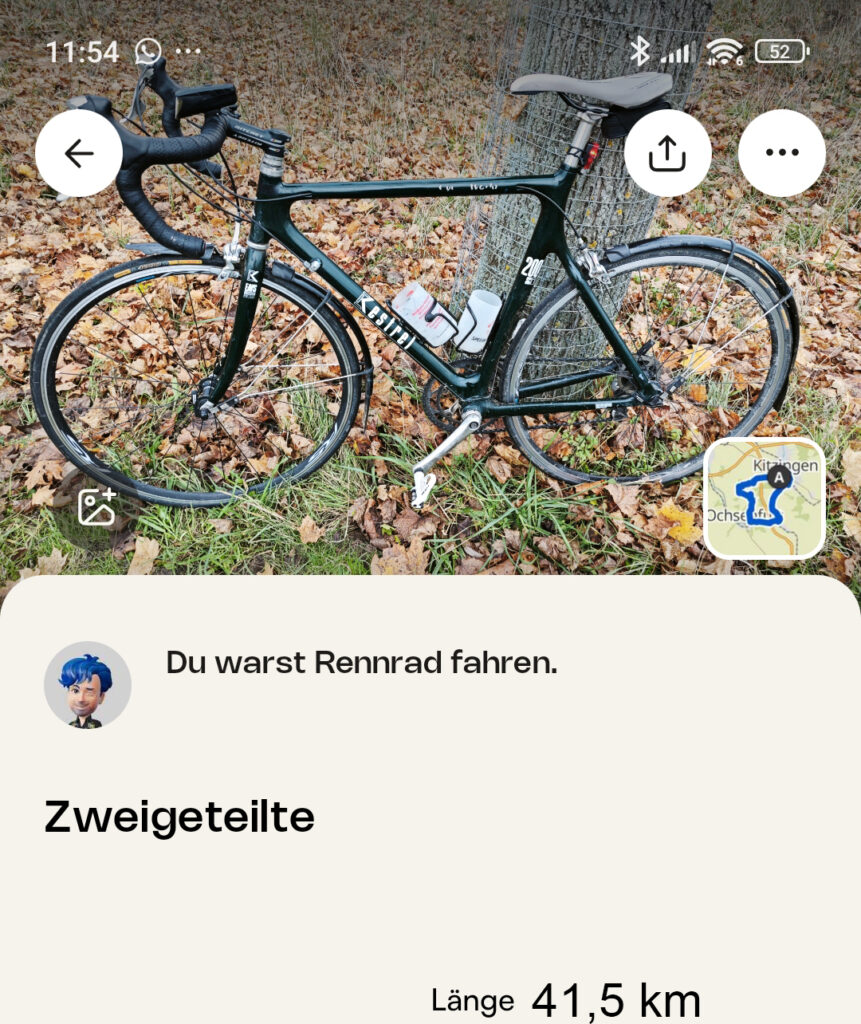Open the user profile avatar
This screenshot has height=1024, width=861.
[x=88, y=685]
